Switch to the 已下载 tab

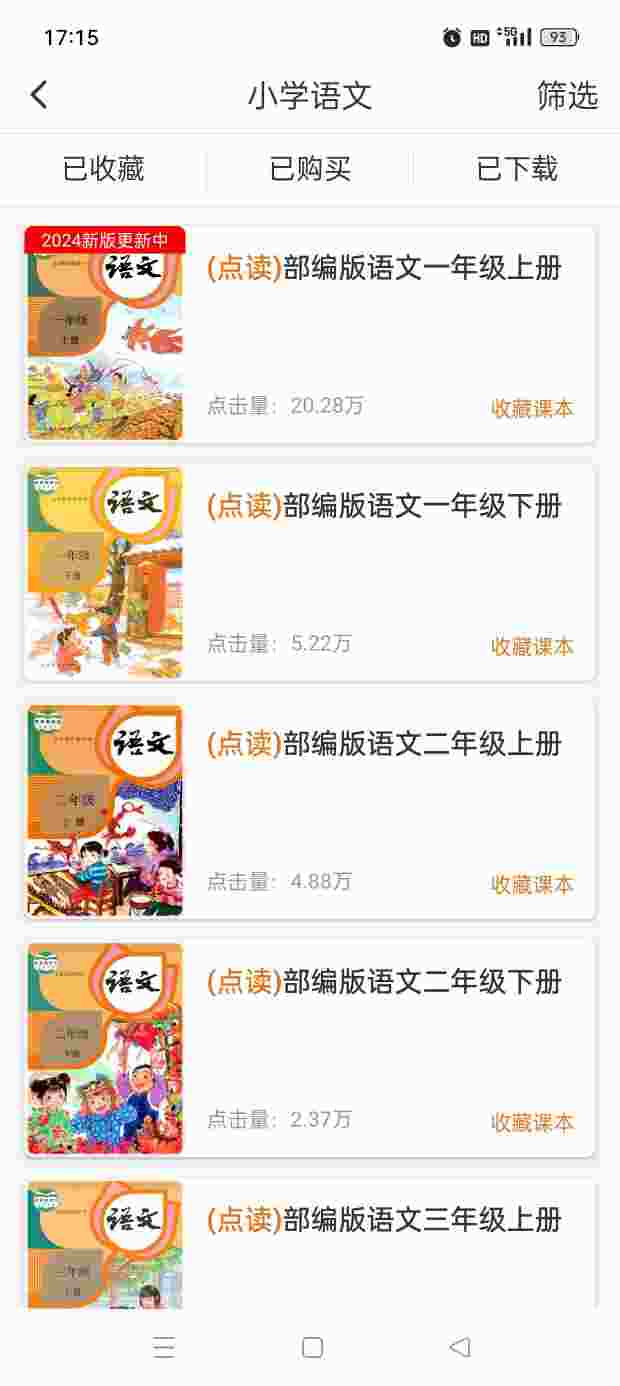click(x=517, y=169)
